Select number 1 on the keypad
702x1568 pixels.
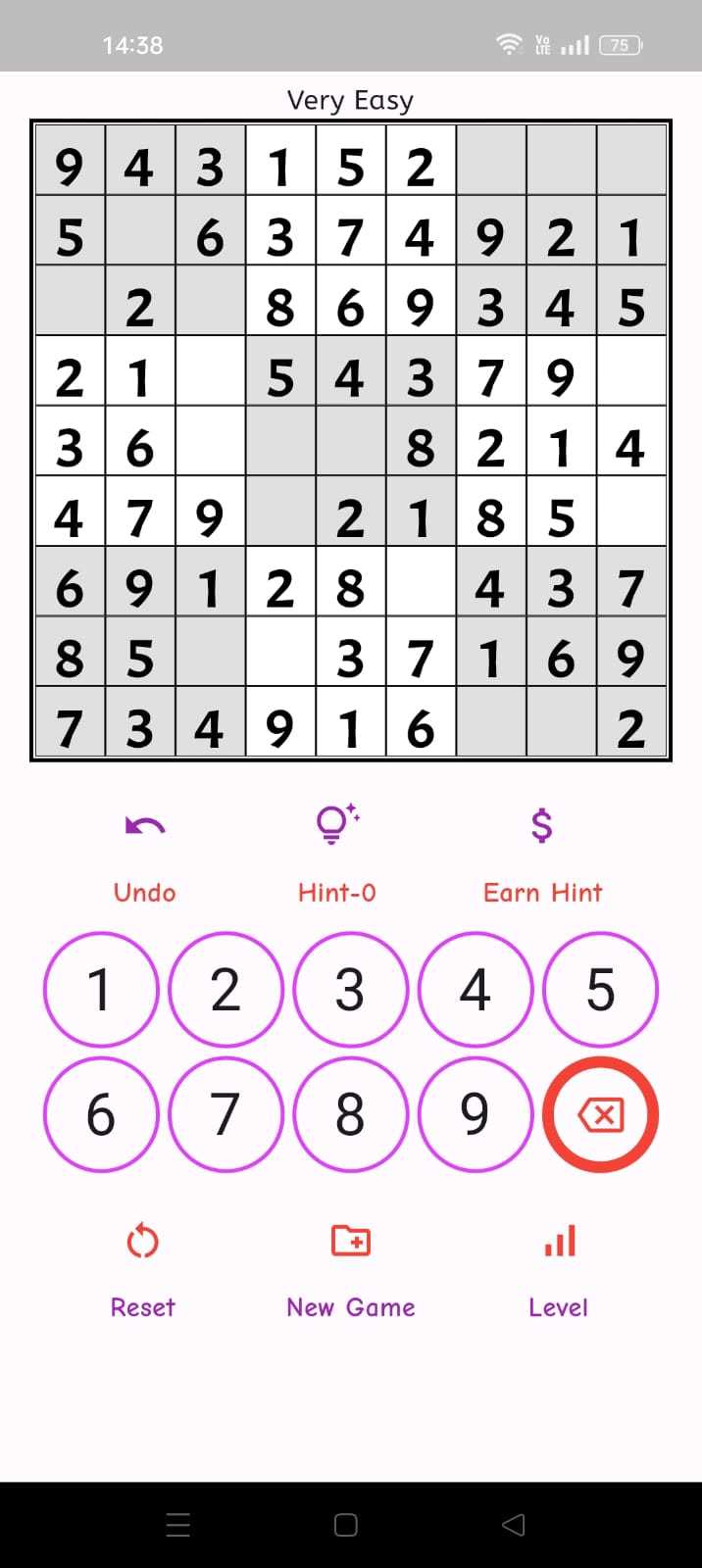(x=100, y=990)
